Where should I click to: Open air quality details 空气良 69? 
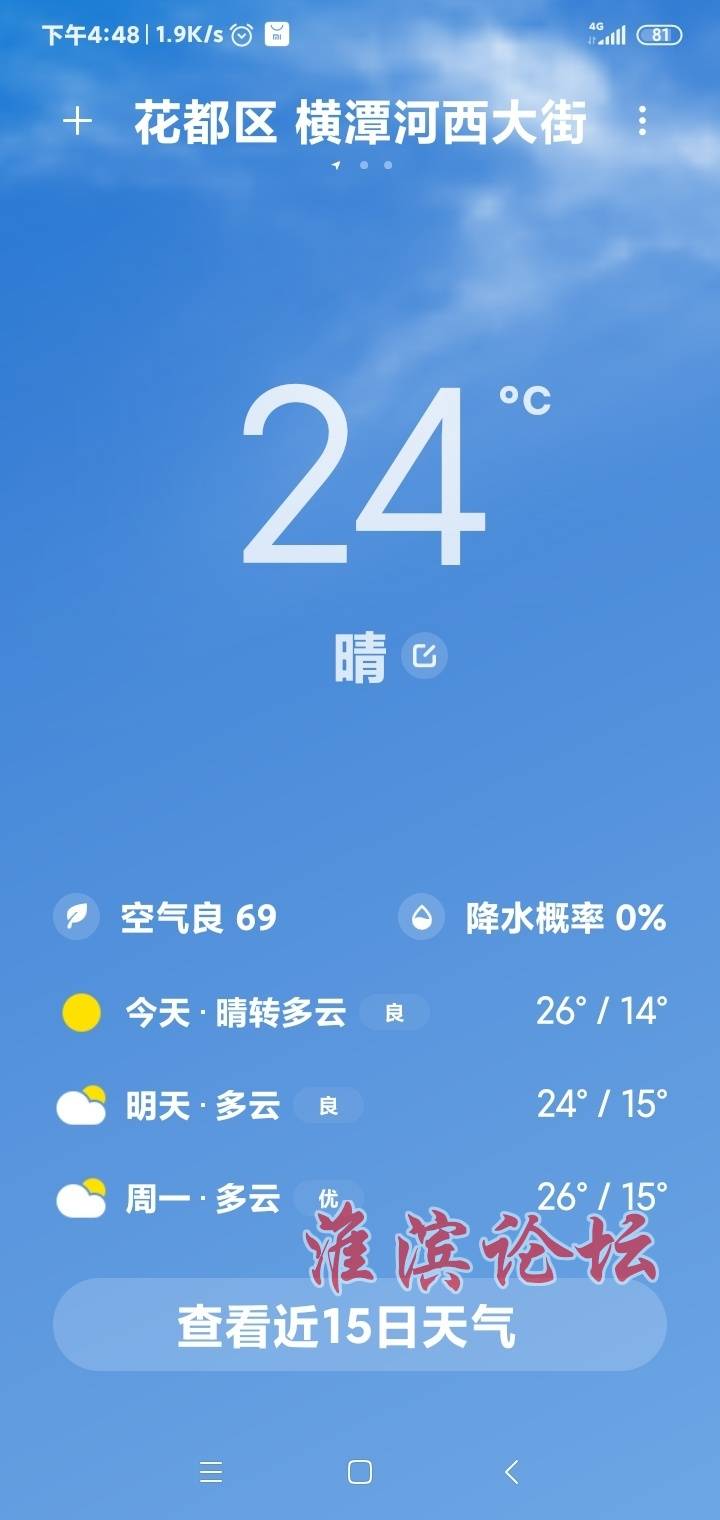166,918
